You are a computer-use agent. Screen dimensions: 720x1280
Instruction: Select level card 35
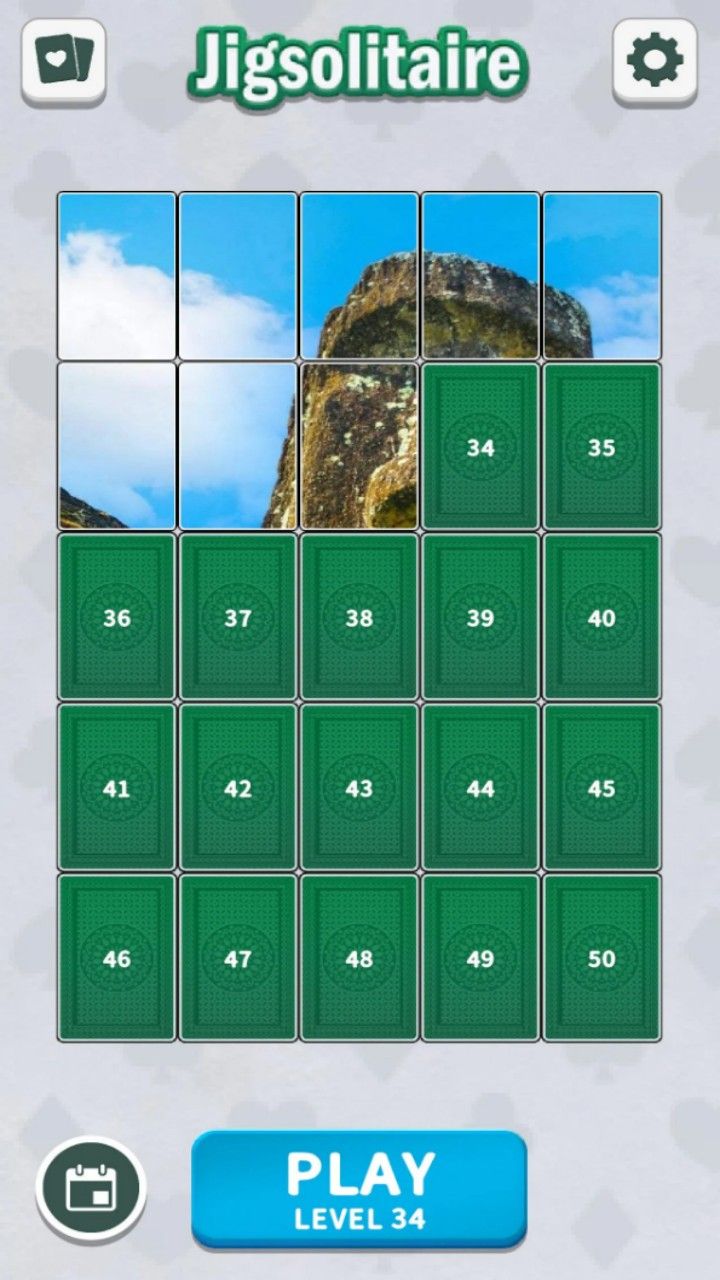pos(601,447)
